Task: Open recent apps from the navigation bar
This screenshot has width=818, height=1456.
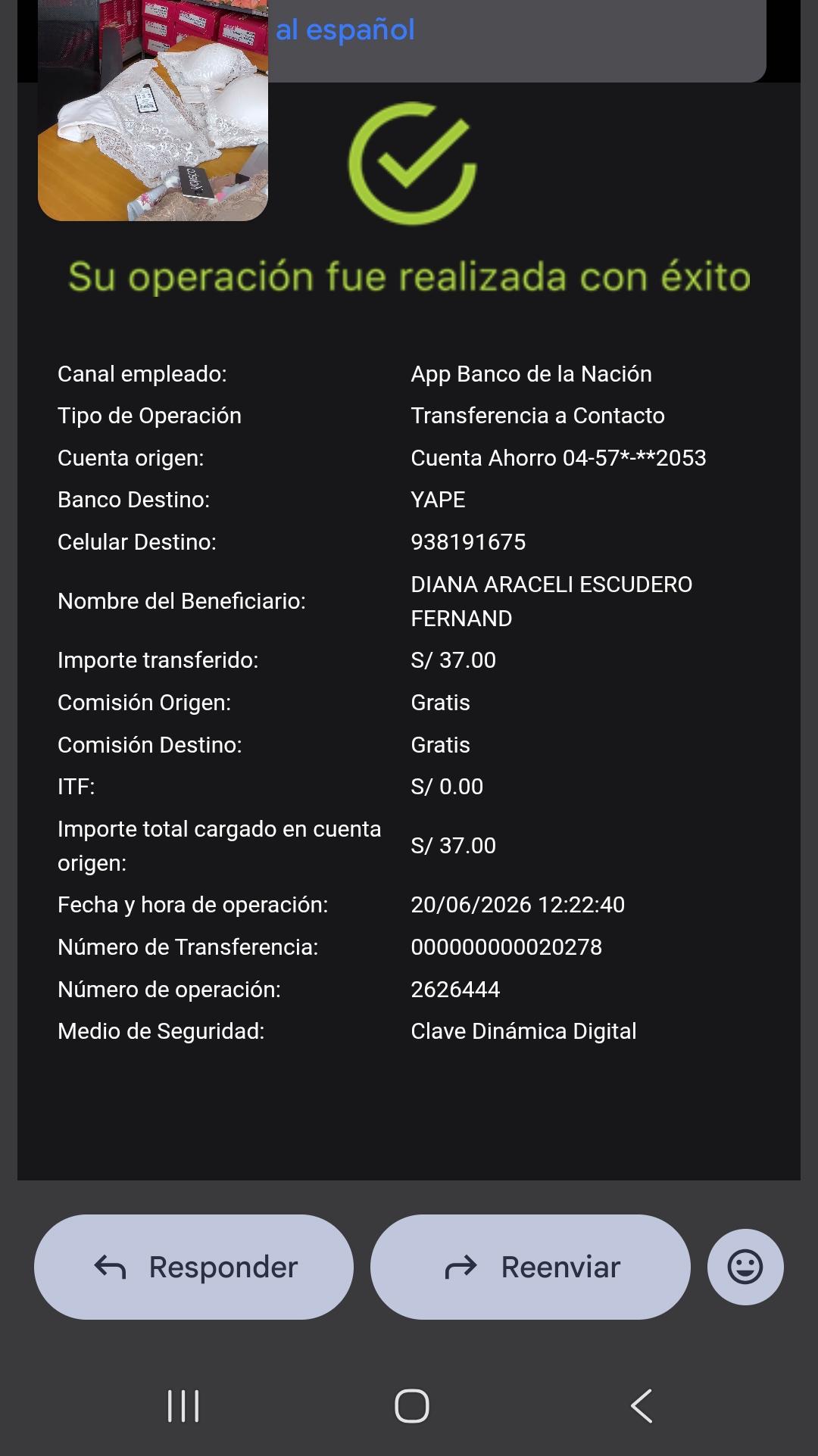Action: coord(183,1406)
